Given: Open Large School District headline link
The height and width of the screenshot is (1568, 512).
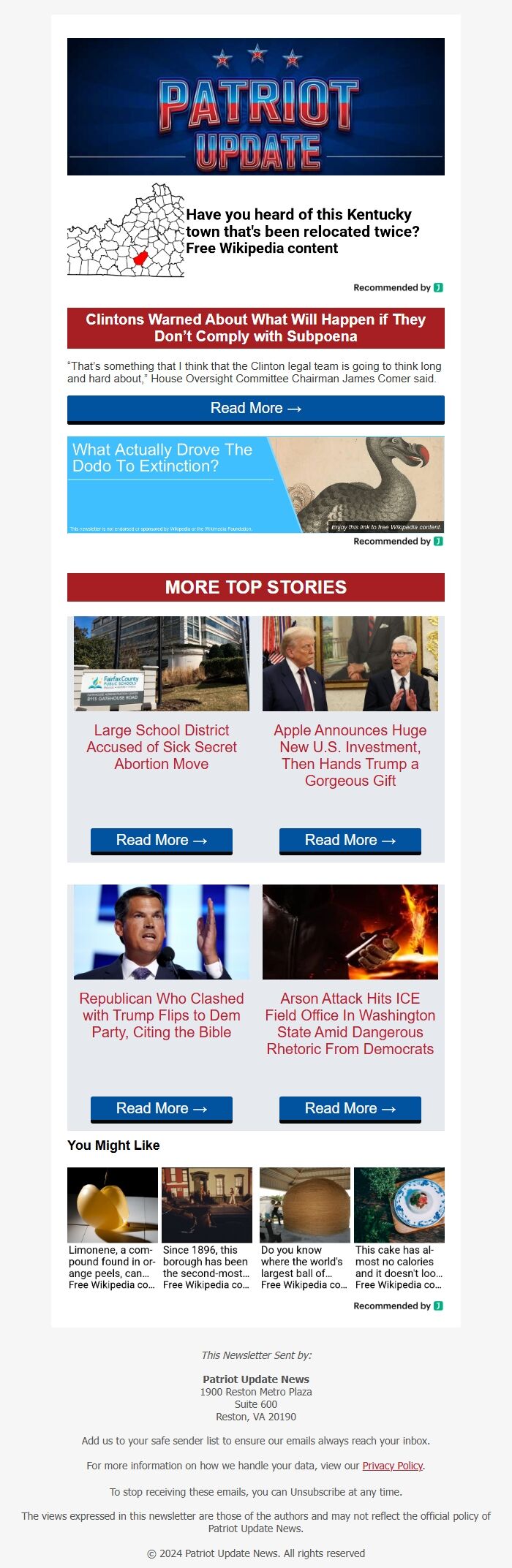Looking at the screenshot, I should (161, 746).
